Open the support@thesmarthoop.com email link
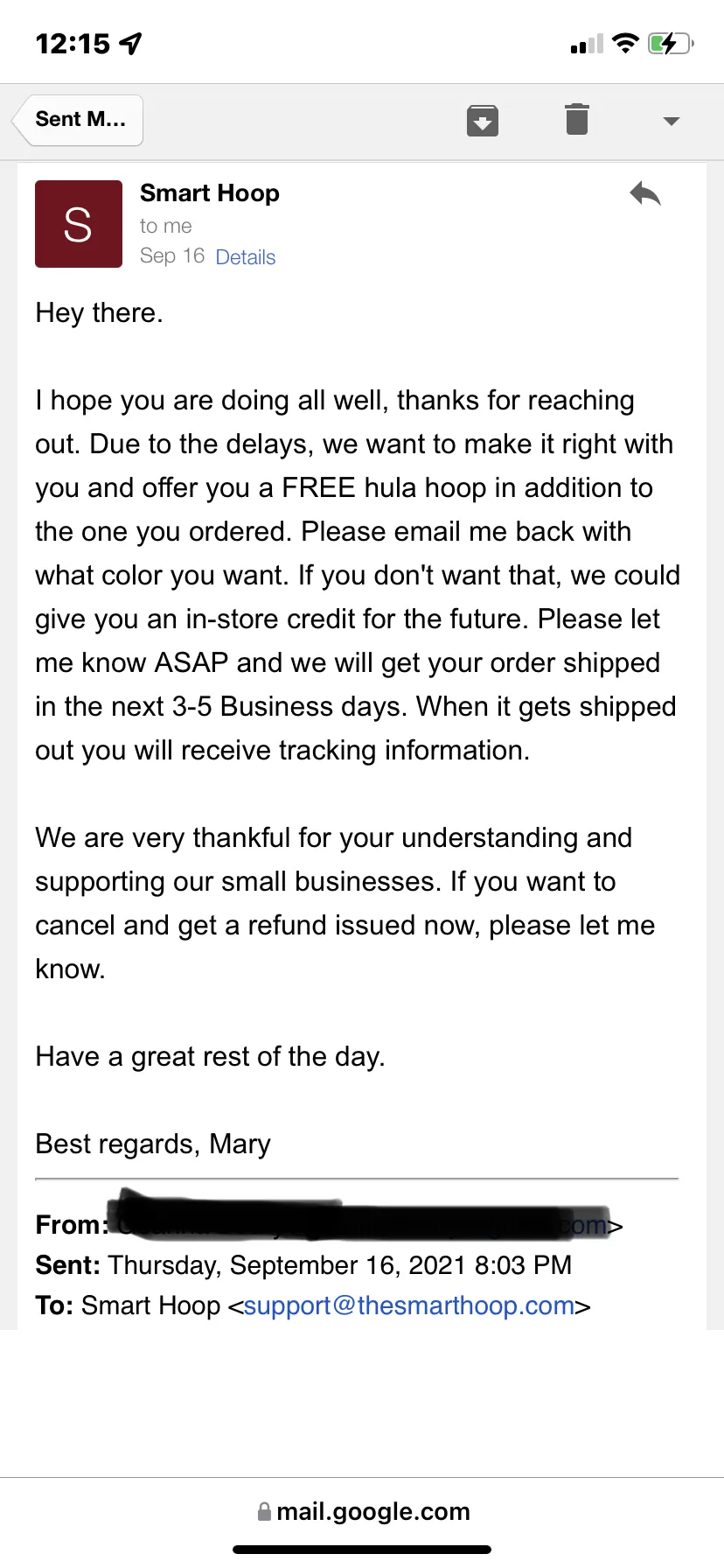 (x=409, y=1305)
